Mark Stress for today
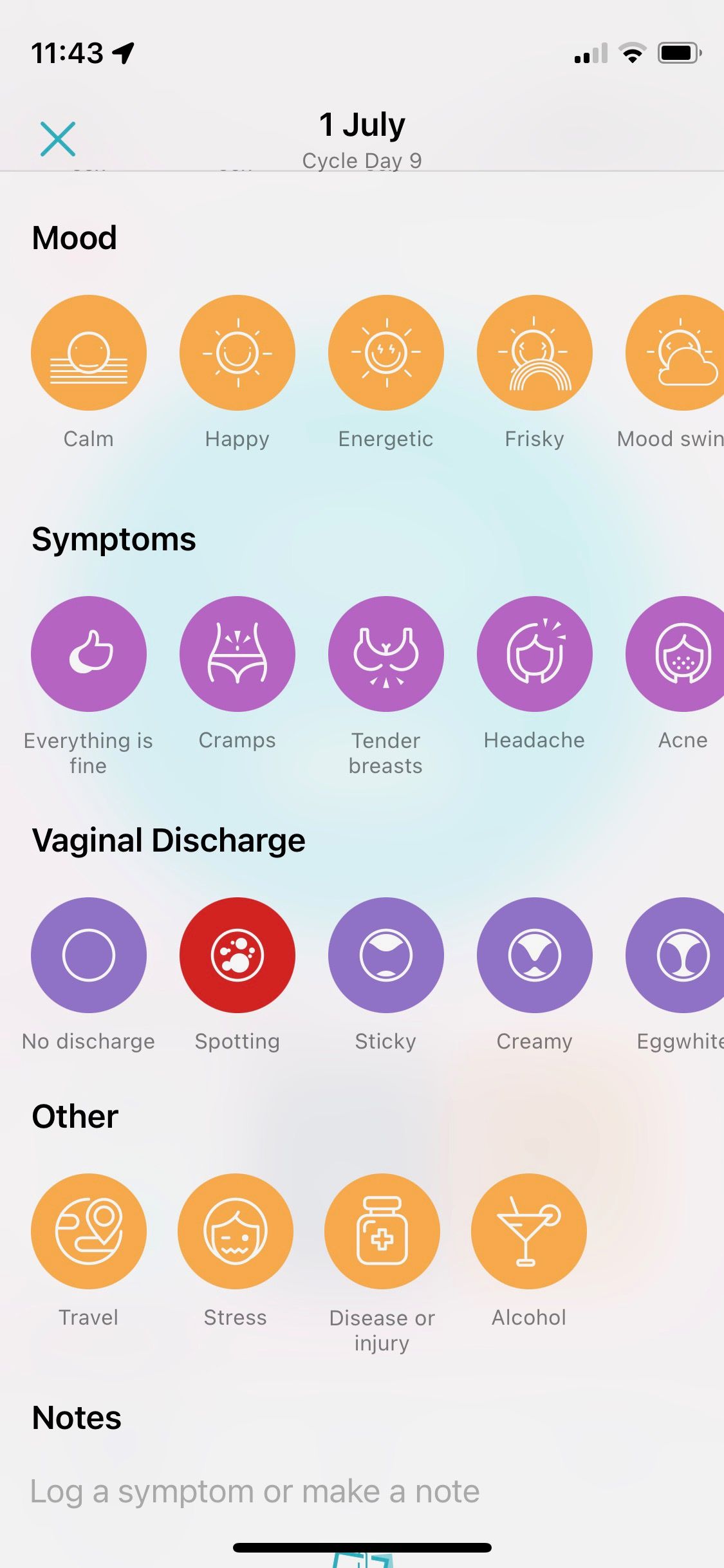This screenshot has height=1568, width=724. pyautogui.click(x=236, y=1231)
